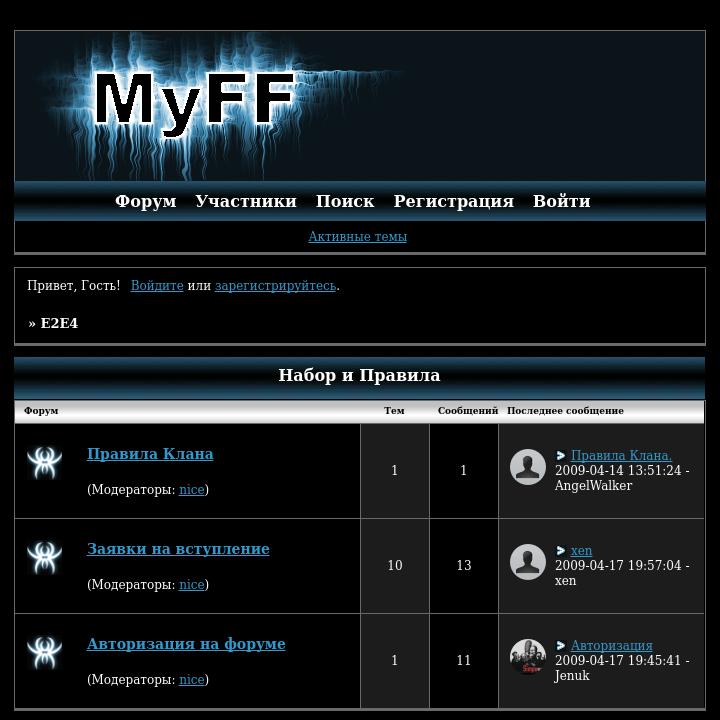Go to the Участники page
720x720 pixels.
click(x=246, y=201)
